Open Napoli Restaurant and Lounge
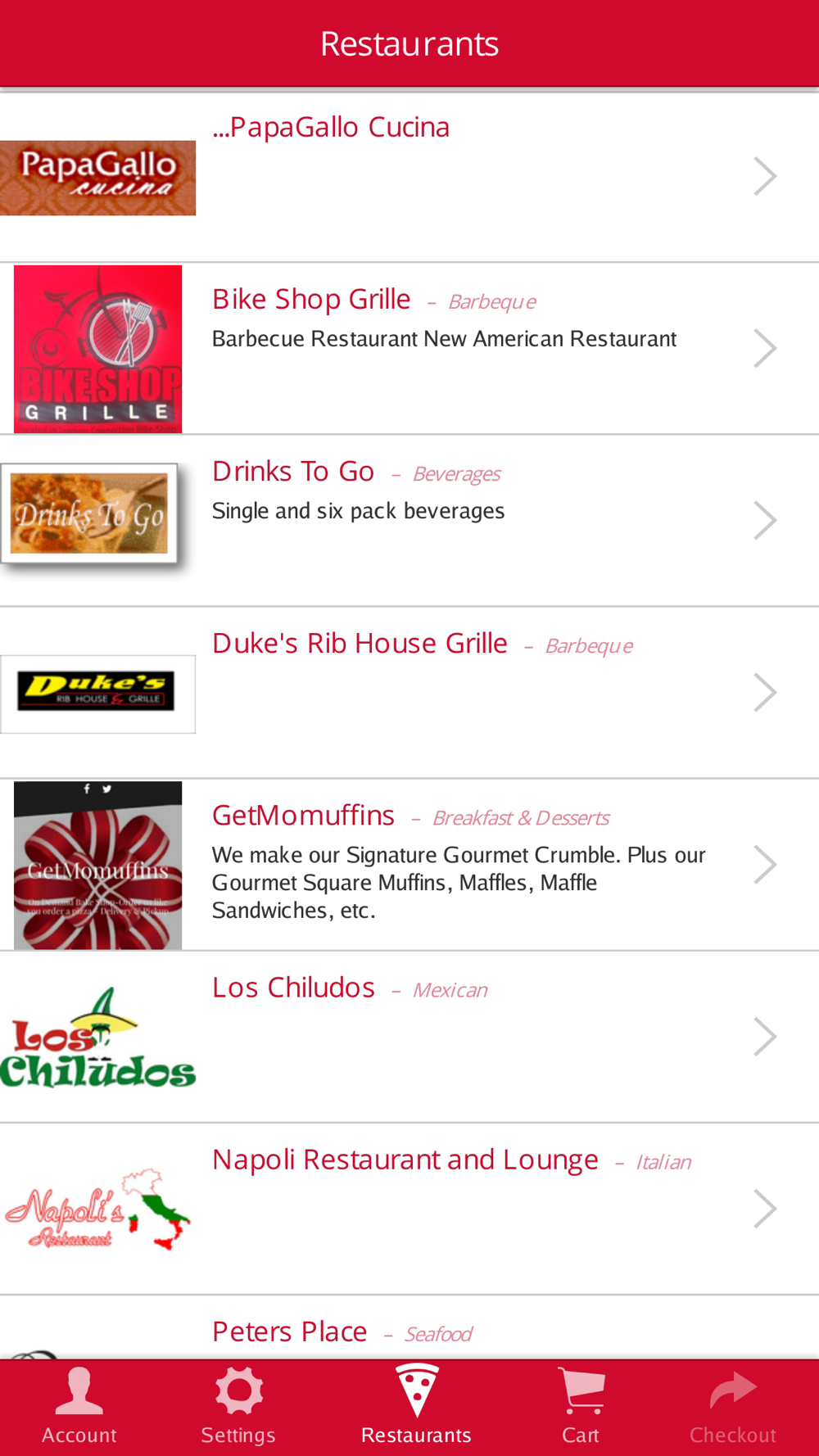The image size is (819, 1456). 409,1209
